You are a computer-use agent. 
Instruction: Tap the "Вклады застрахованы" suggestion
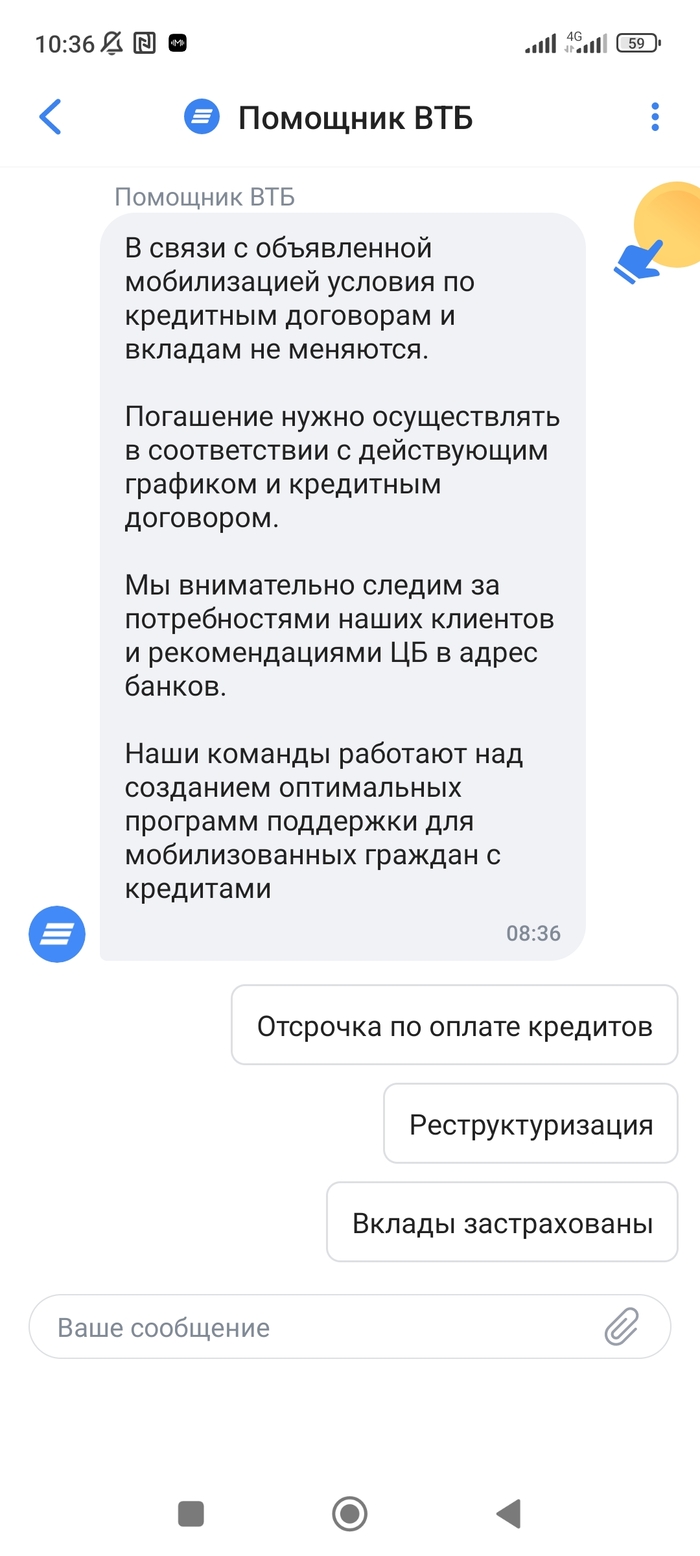[x=502, y=1222]
